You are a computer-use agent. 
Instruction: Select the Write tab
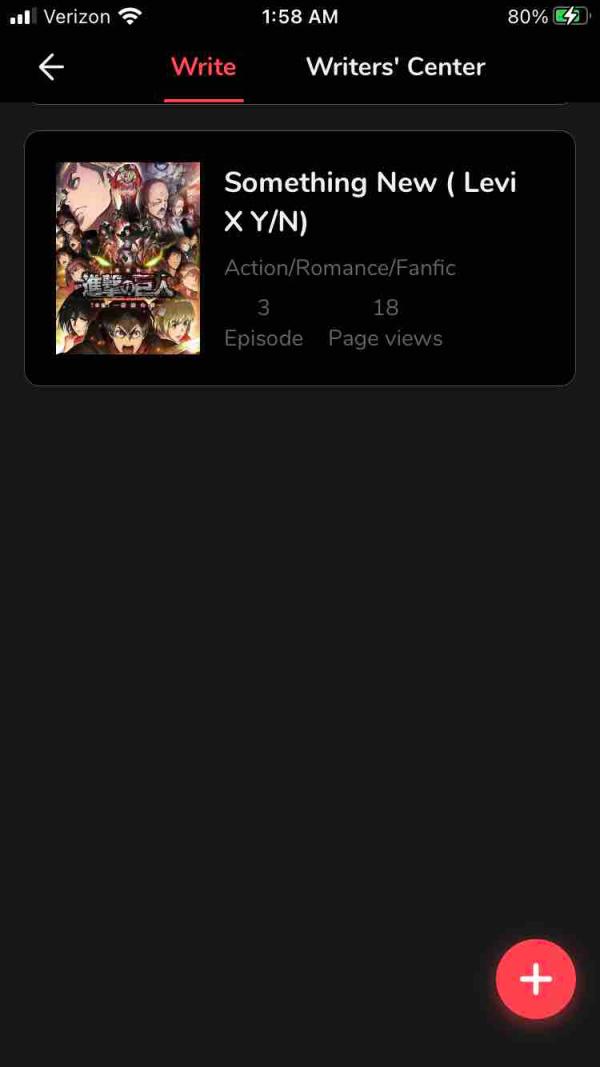coord(204,67)
